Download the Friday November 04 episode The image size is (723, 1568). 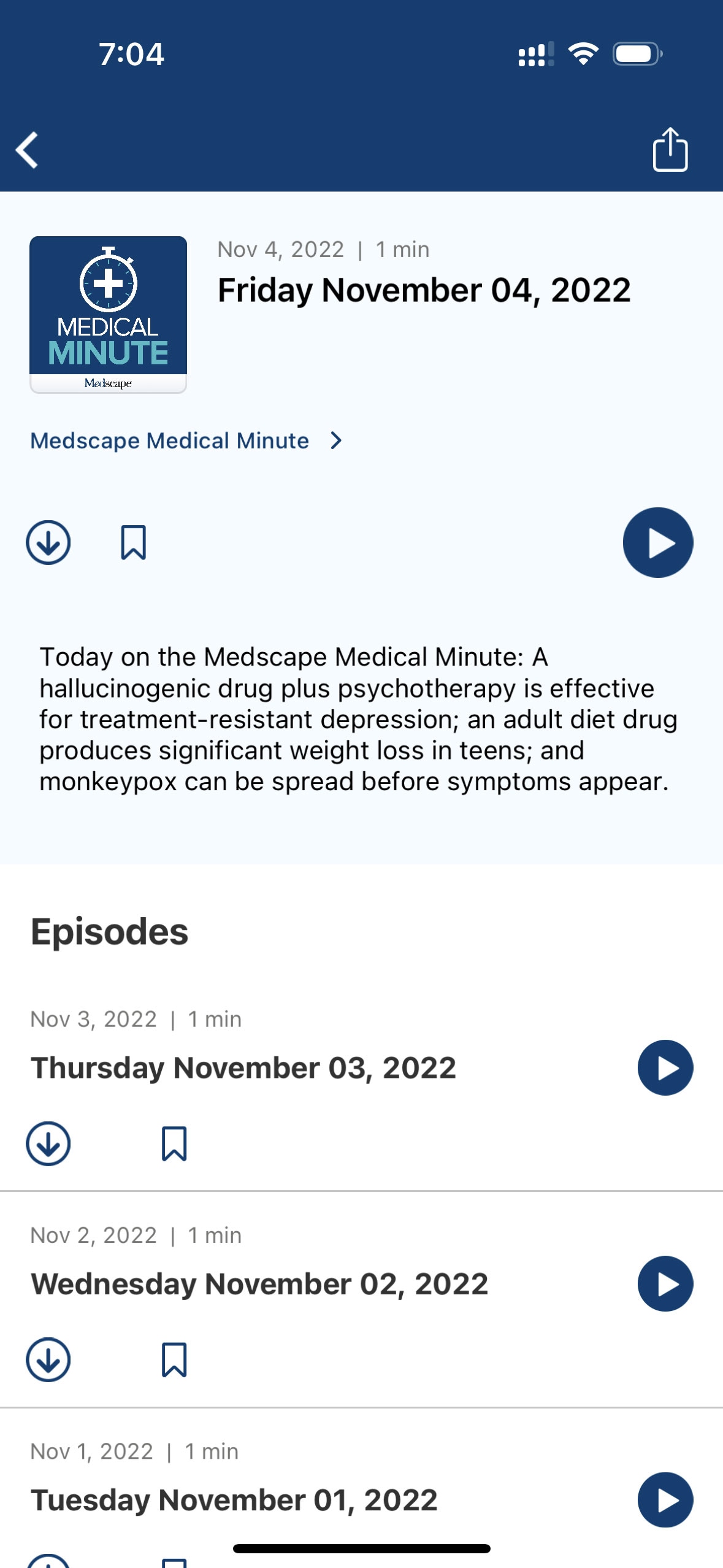pyautogui.click(x=48, y=542)
